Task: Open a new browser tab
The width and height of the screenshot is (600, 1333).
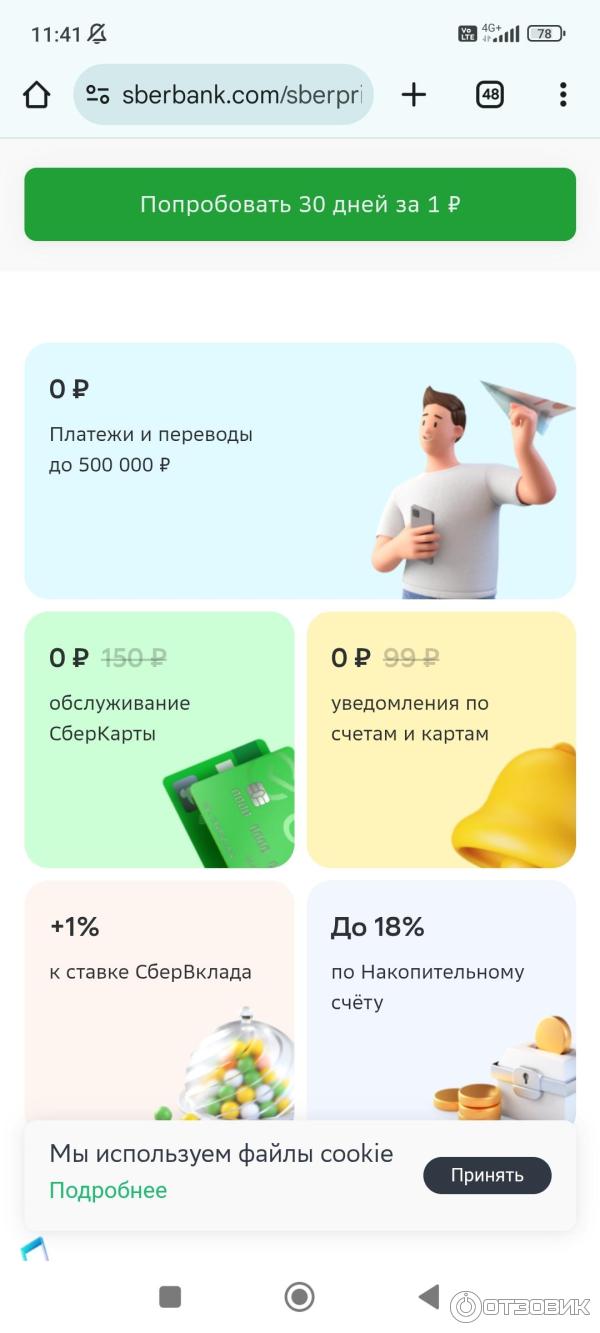Action: click(x=413, y=95)
